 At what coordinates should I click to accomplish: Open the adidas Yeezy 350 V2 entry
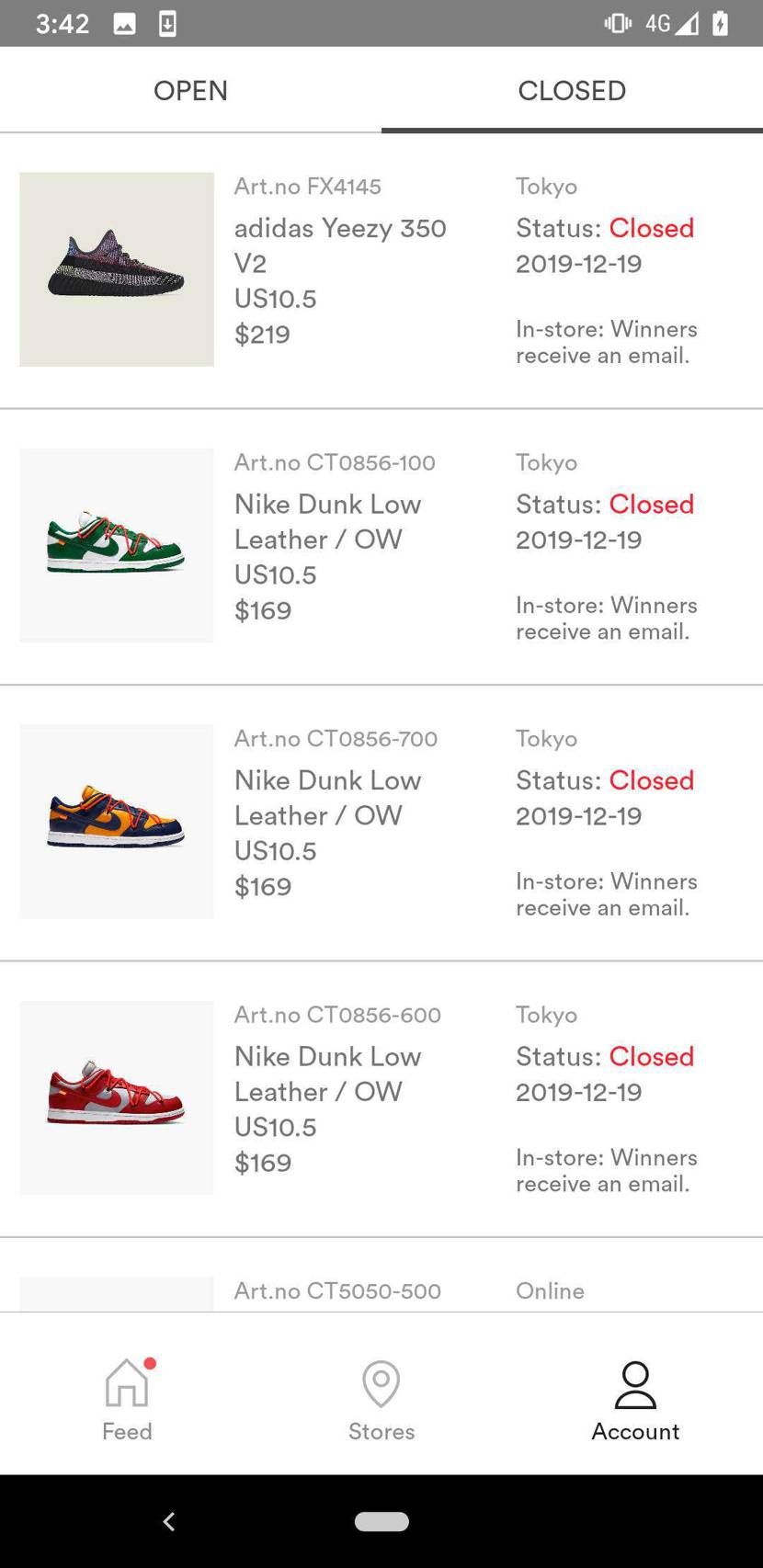coord(381,270)
